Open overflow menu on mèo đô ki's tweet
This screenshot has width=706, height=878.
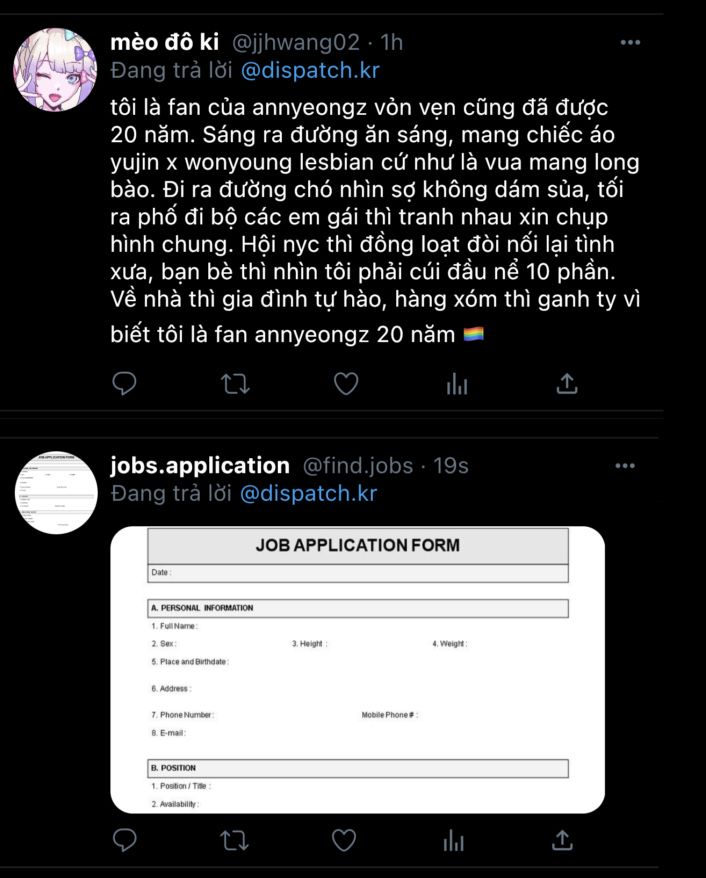pos(630,43)
